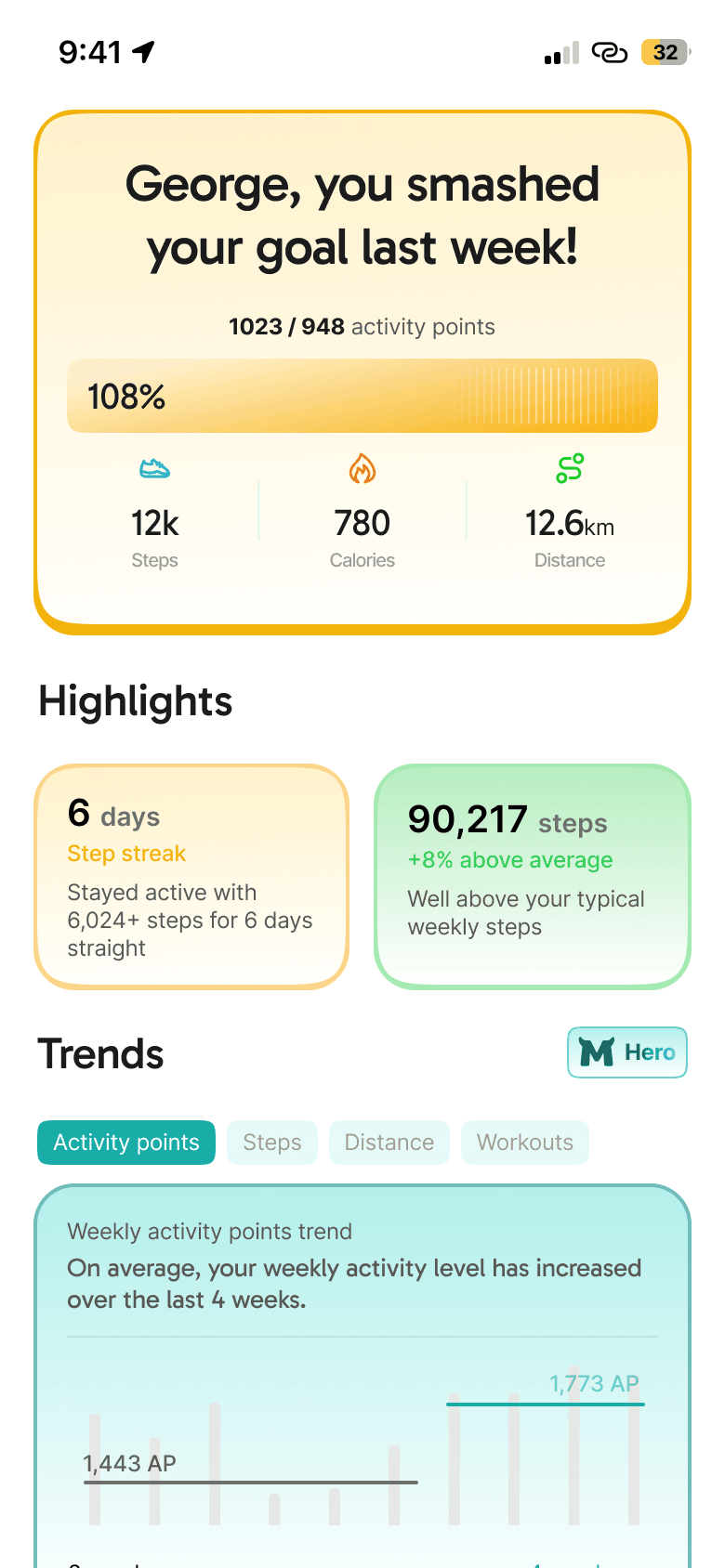Select the Distance trend tab
This screenshot has width=725, height=1568.
click(x=389, y=1143)
